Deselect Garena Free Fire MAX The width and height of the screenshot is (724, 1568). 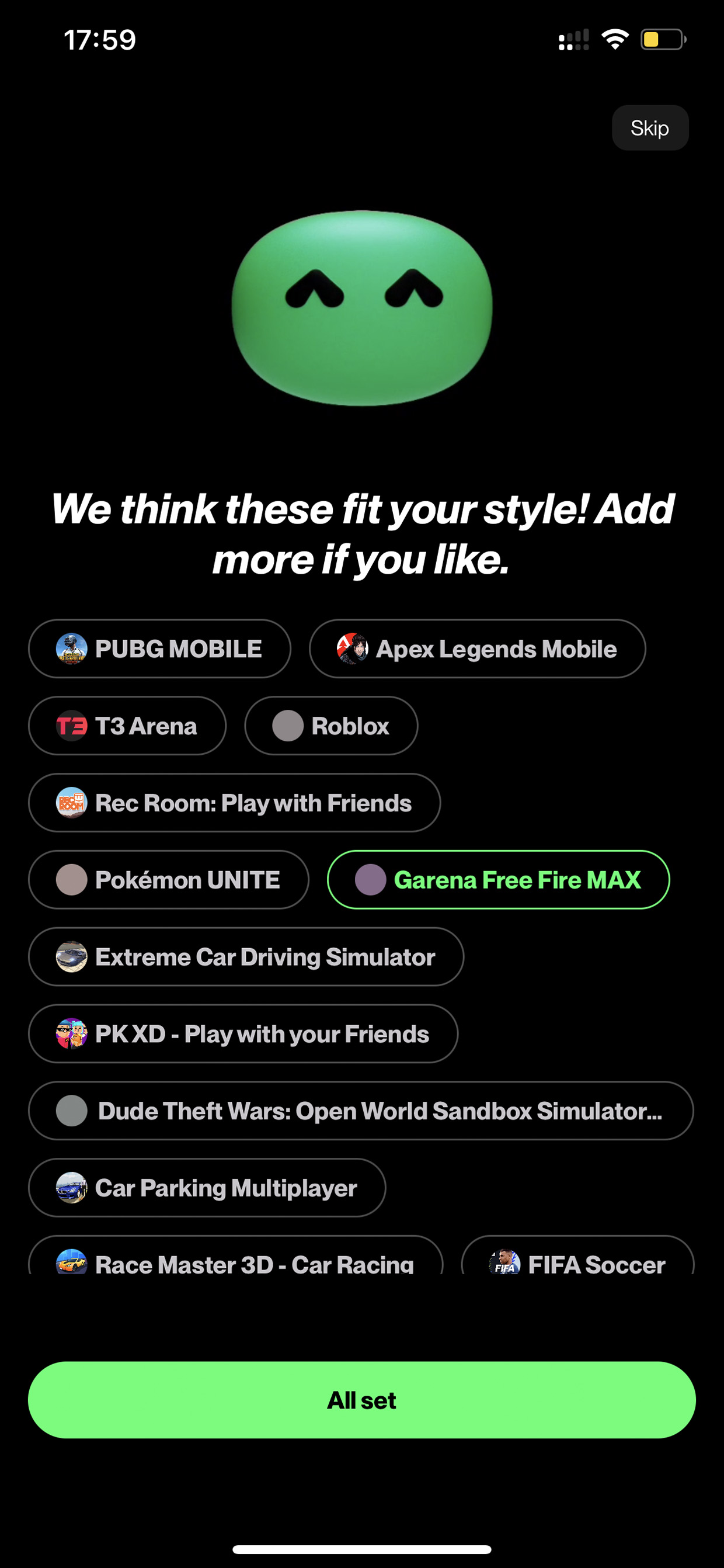(x=498, y=880)
